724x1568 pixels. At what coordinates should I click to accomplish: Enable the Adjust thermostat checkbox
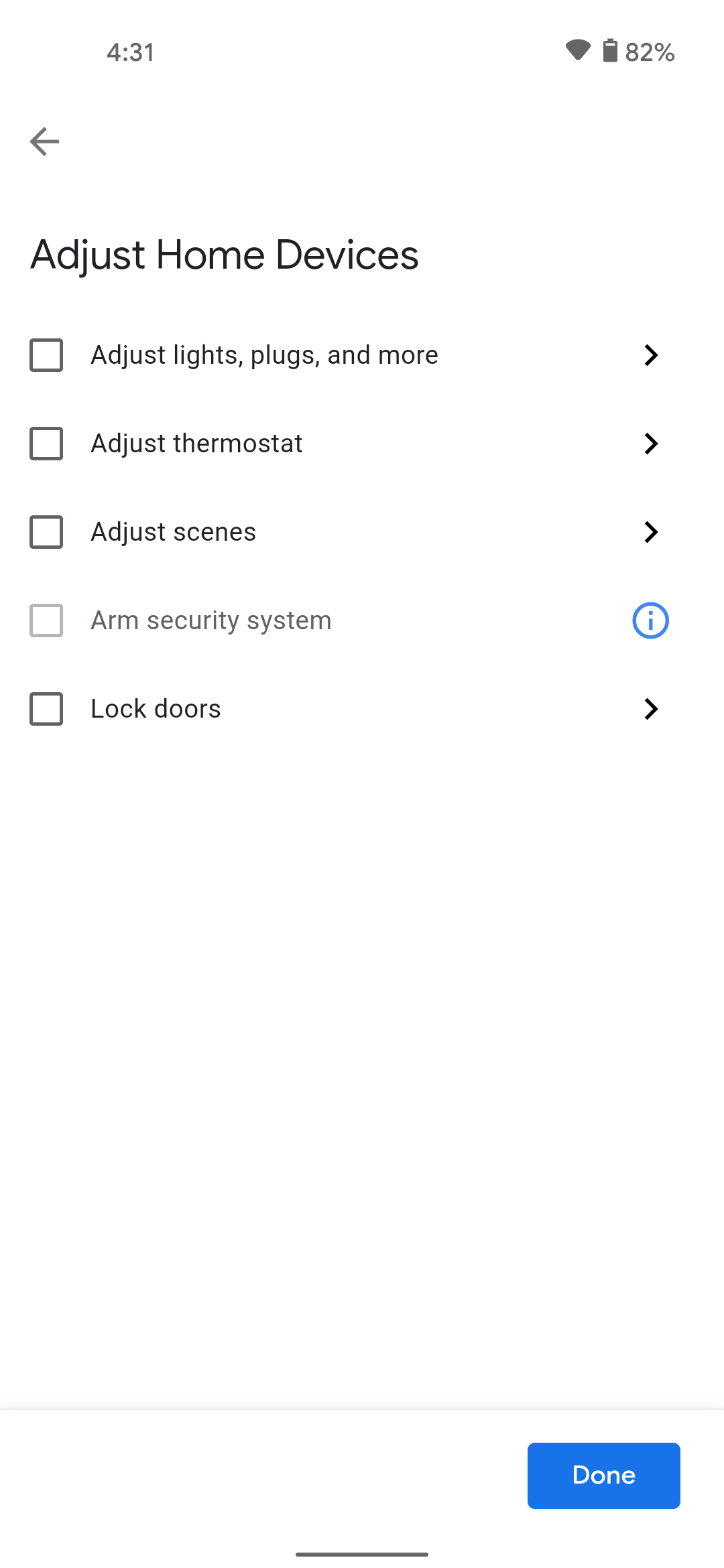46,444
